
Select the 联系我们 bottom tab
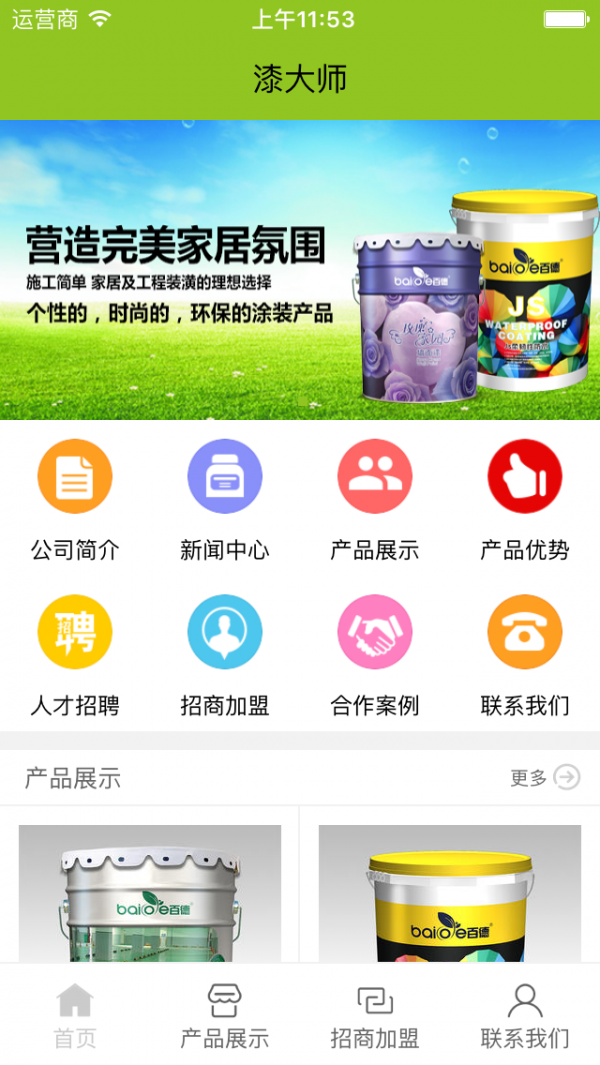coord(525,1015)
